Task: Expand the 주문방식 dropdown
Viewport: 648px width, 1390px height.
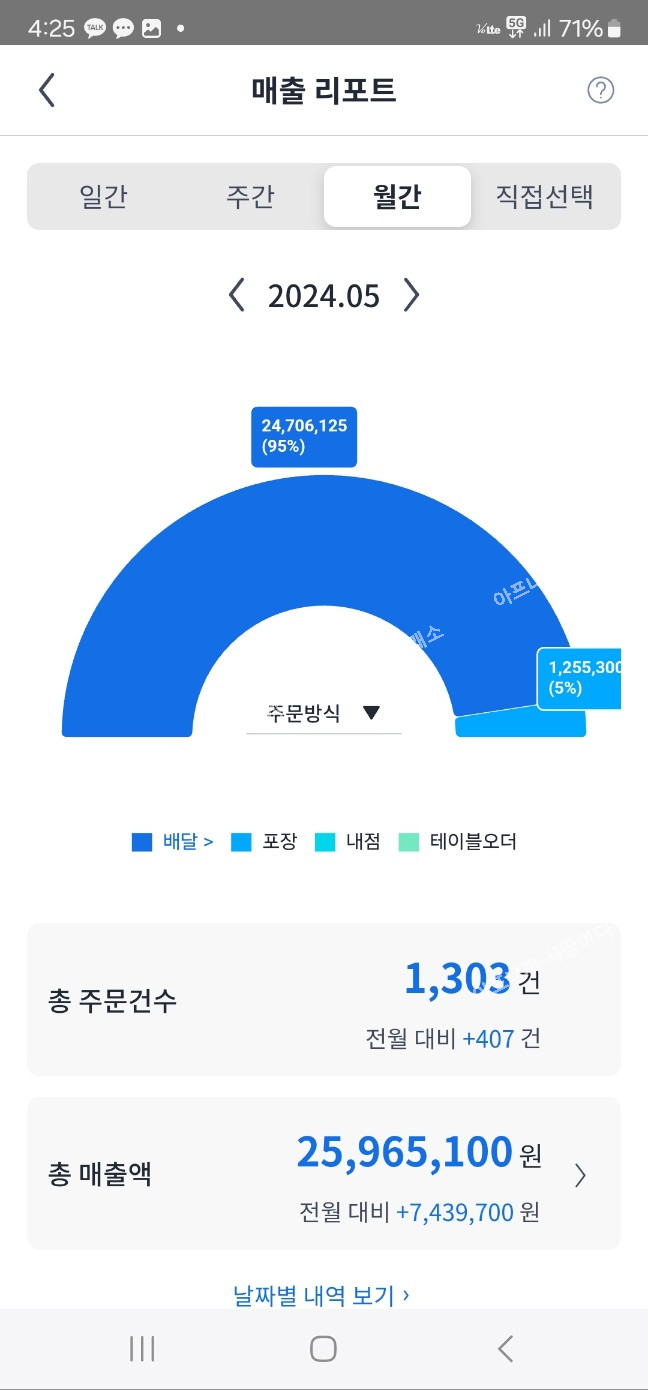Action: click(324, 713)
